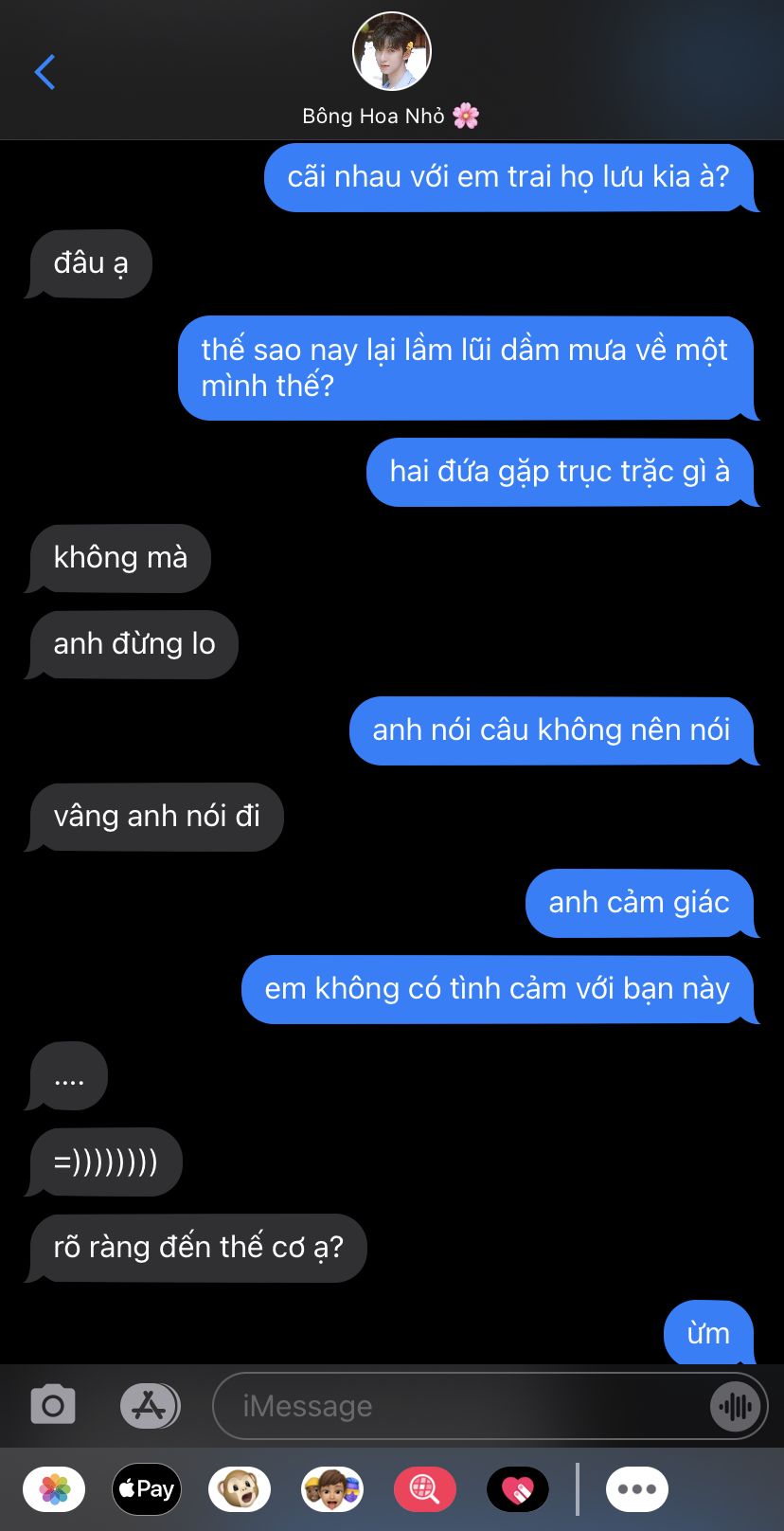Toggle the App Store apps drawer
Image resolution: width=784 pixels, height=1531 pixels.
(150, 1405)
